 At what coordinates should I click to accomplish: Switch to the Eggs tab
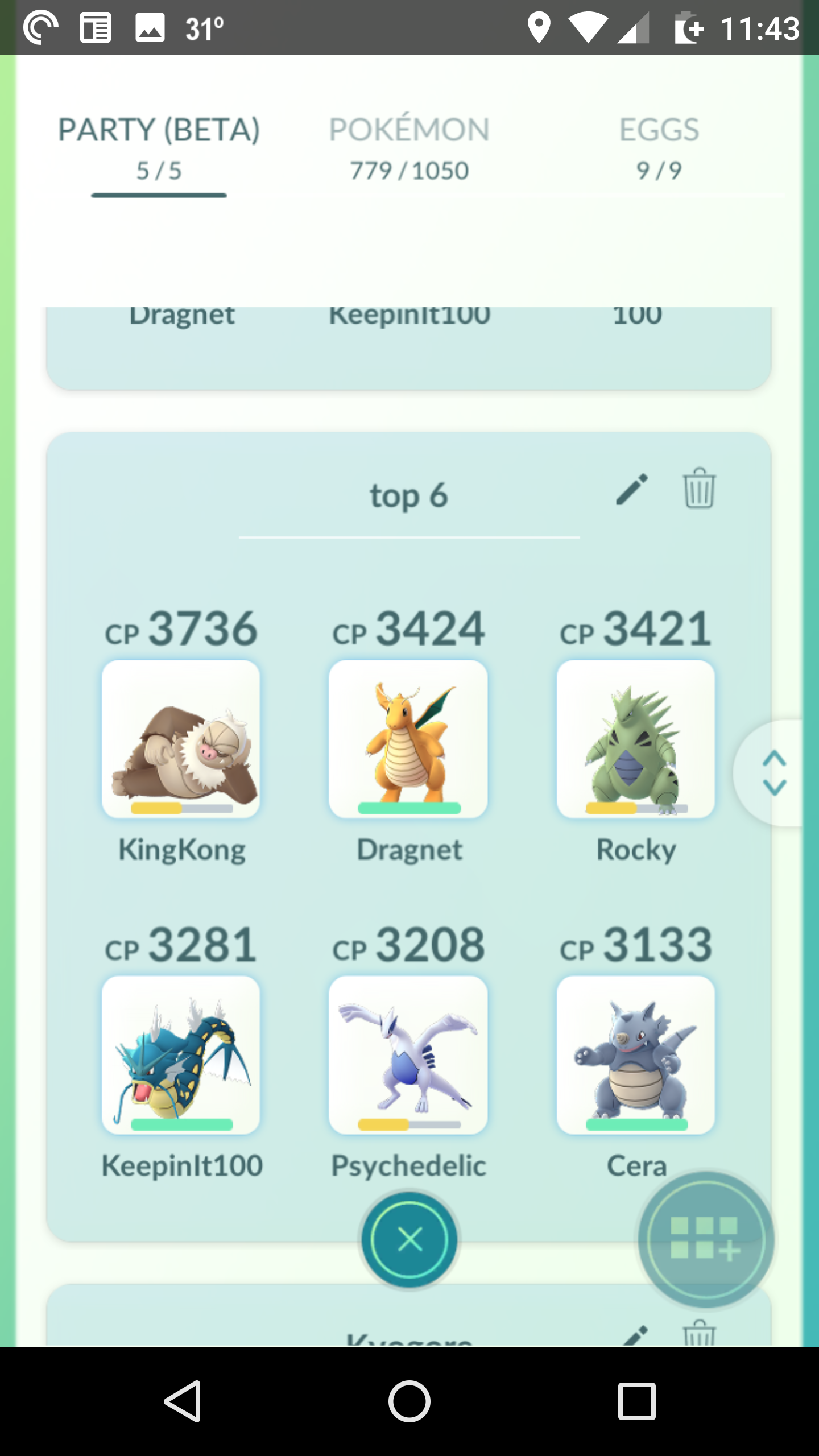pos(659,149)
